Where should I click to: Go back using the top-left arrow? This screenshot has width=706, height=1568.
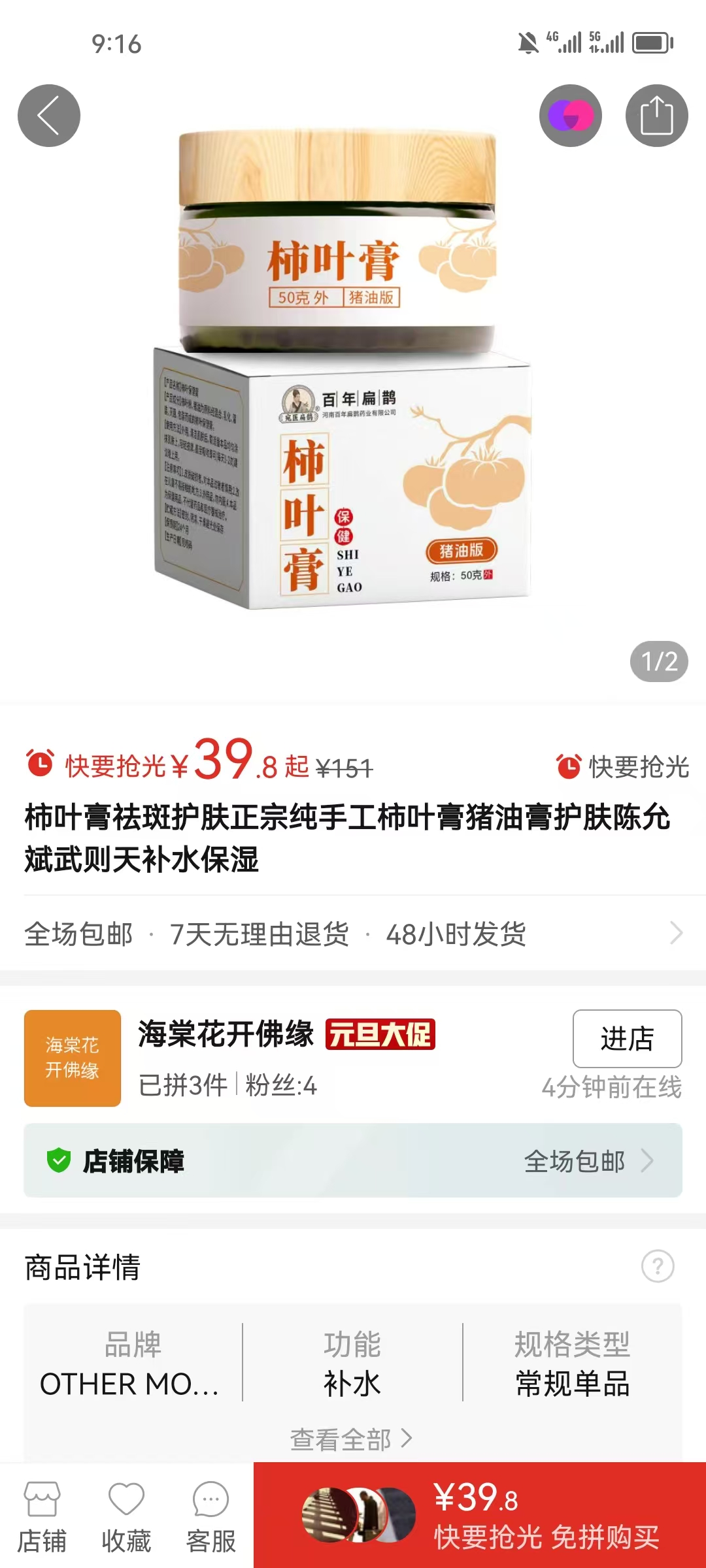(x=49, y=116)
